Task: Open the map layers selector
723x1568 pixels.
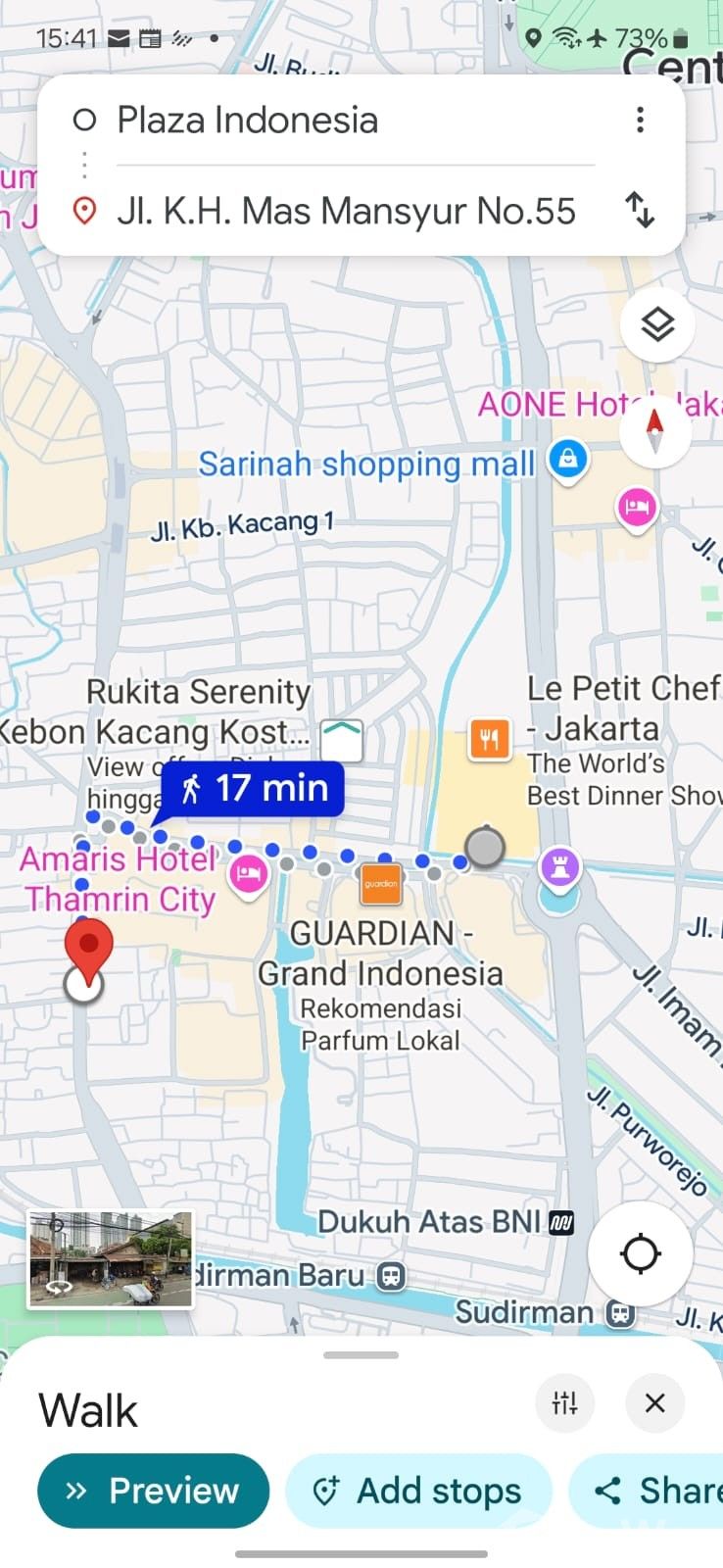Action: pos(657,324)
